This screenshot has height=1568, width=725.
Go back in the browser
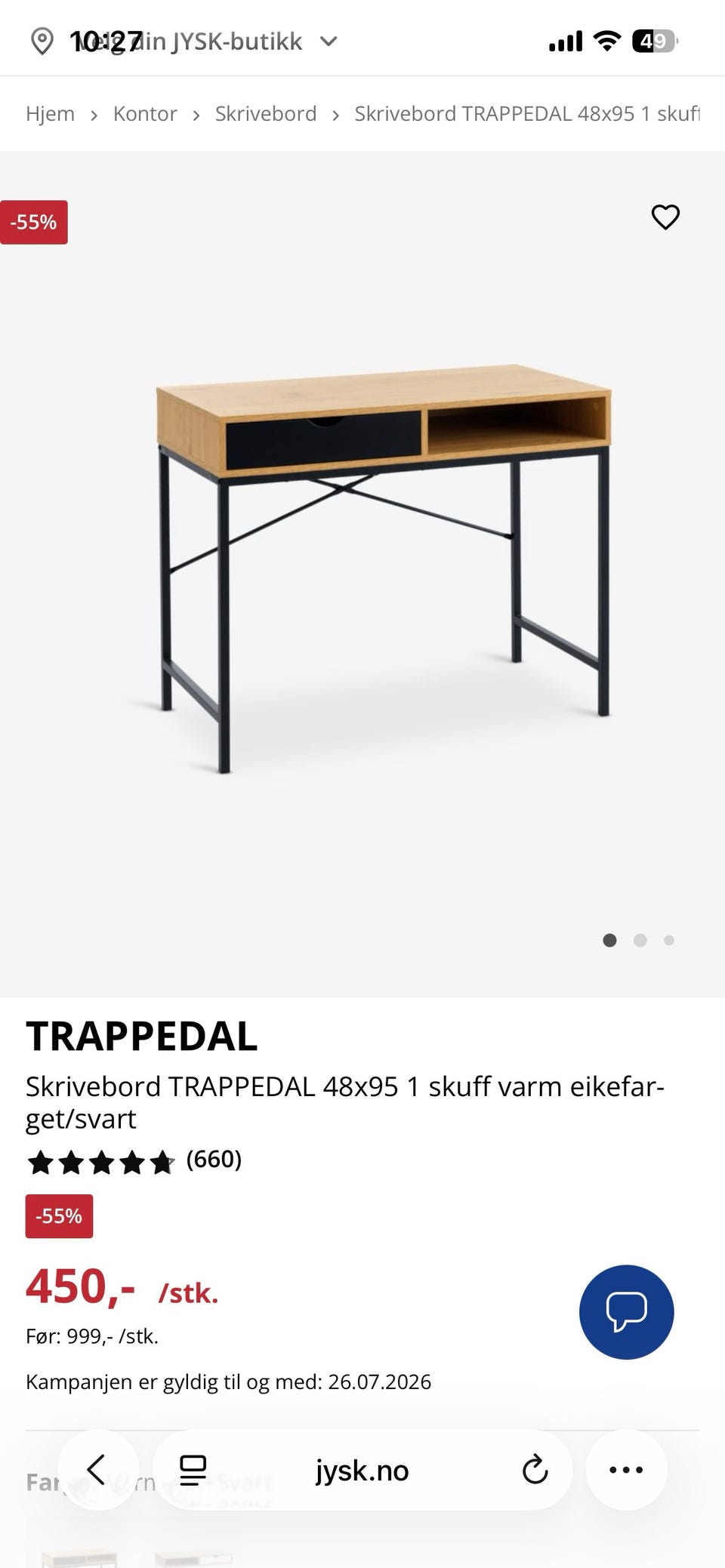pos(97,1470)
